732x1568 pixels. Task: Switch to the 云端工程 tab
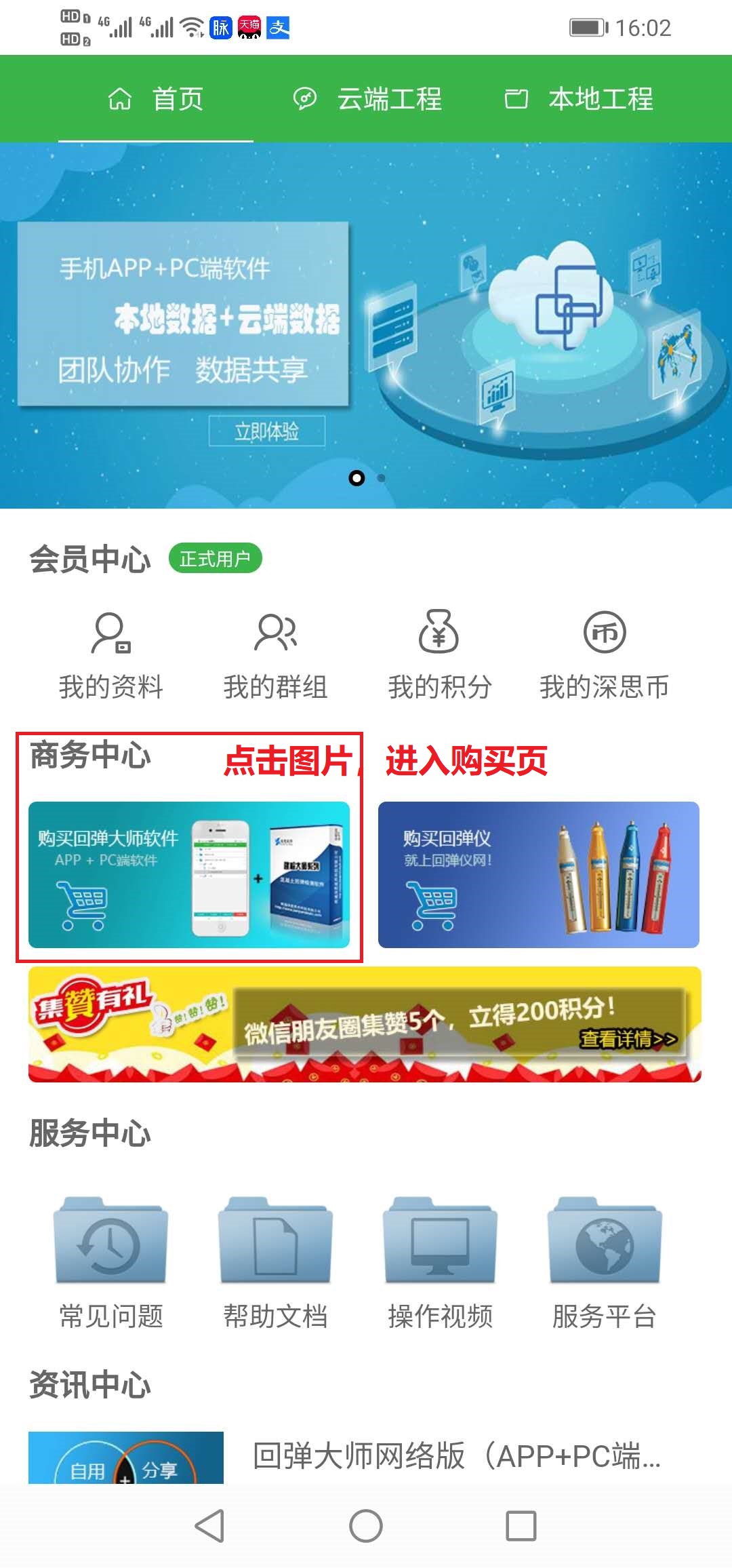[x=367, y=99]
